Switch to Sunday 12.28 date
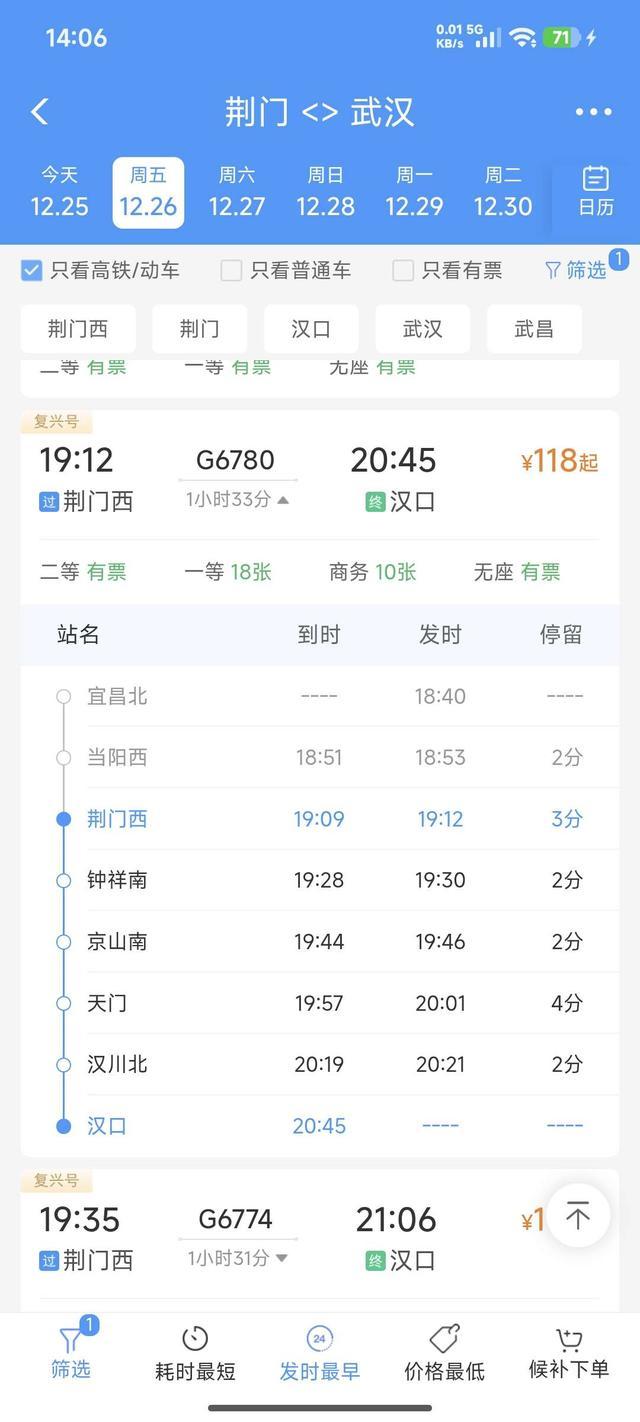Image resolution: width=640 pixels, height=1422 pixels. coord(325,192)
